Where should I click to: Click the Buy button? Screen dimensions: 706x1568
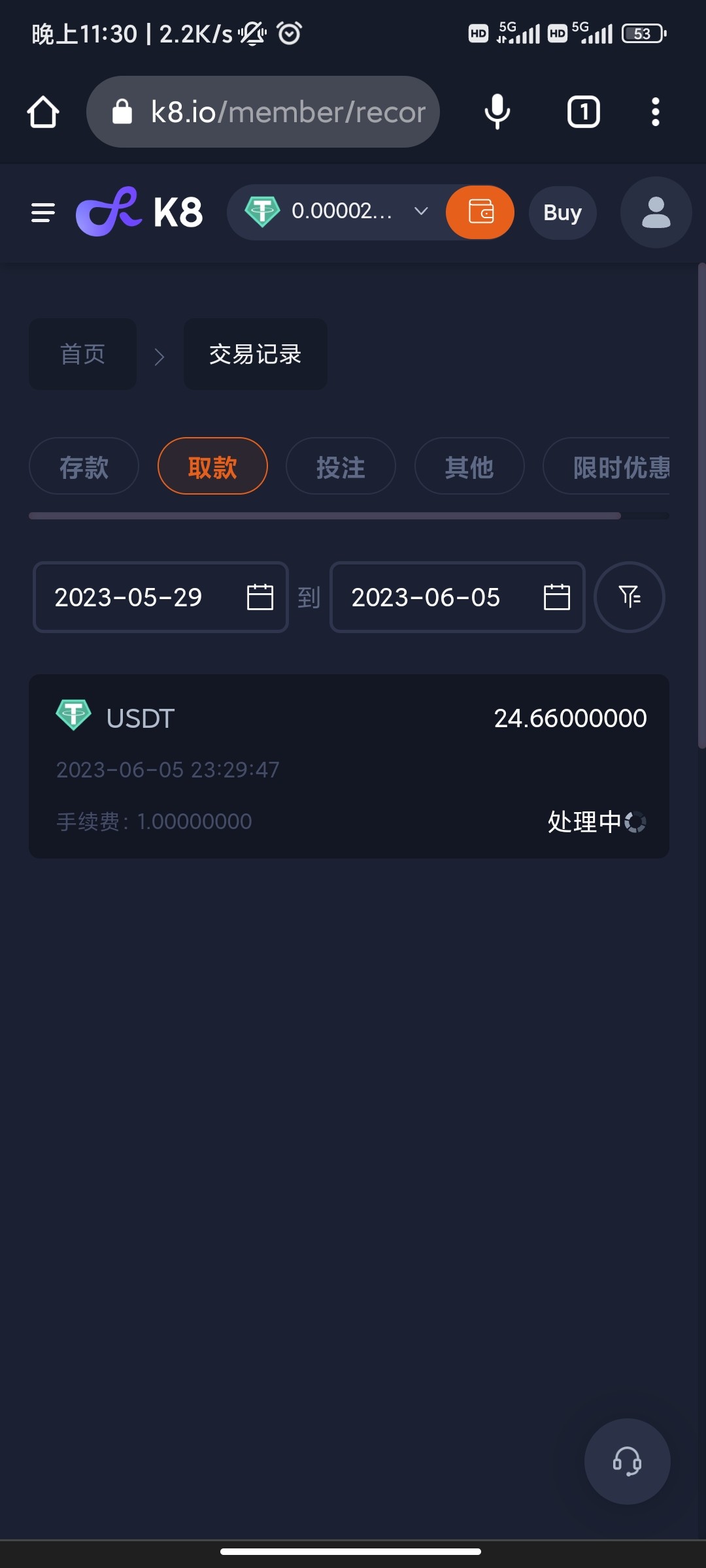pyautogui.click(x=562, y=212)
